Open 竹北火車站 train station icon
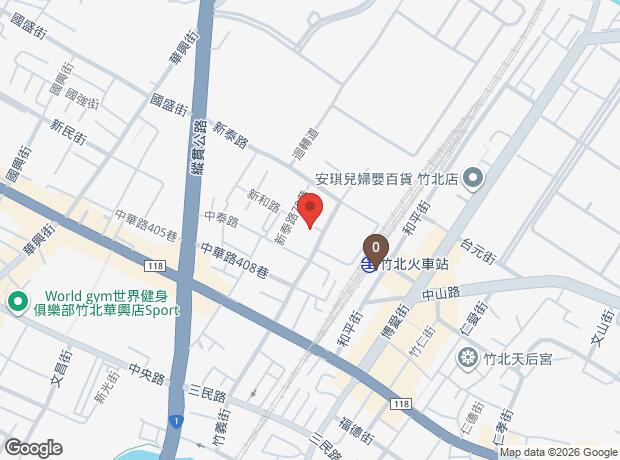 (370, 266)
